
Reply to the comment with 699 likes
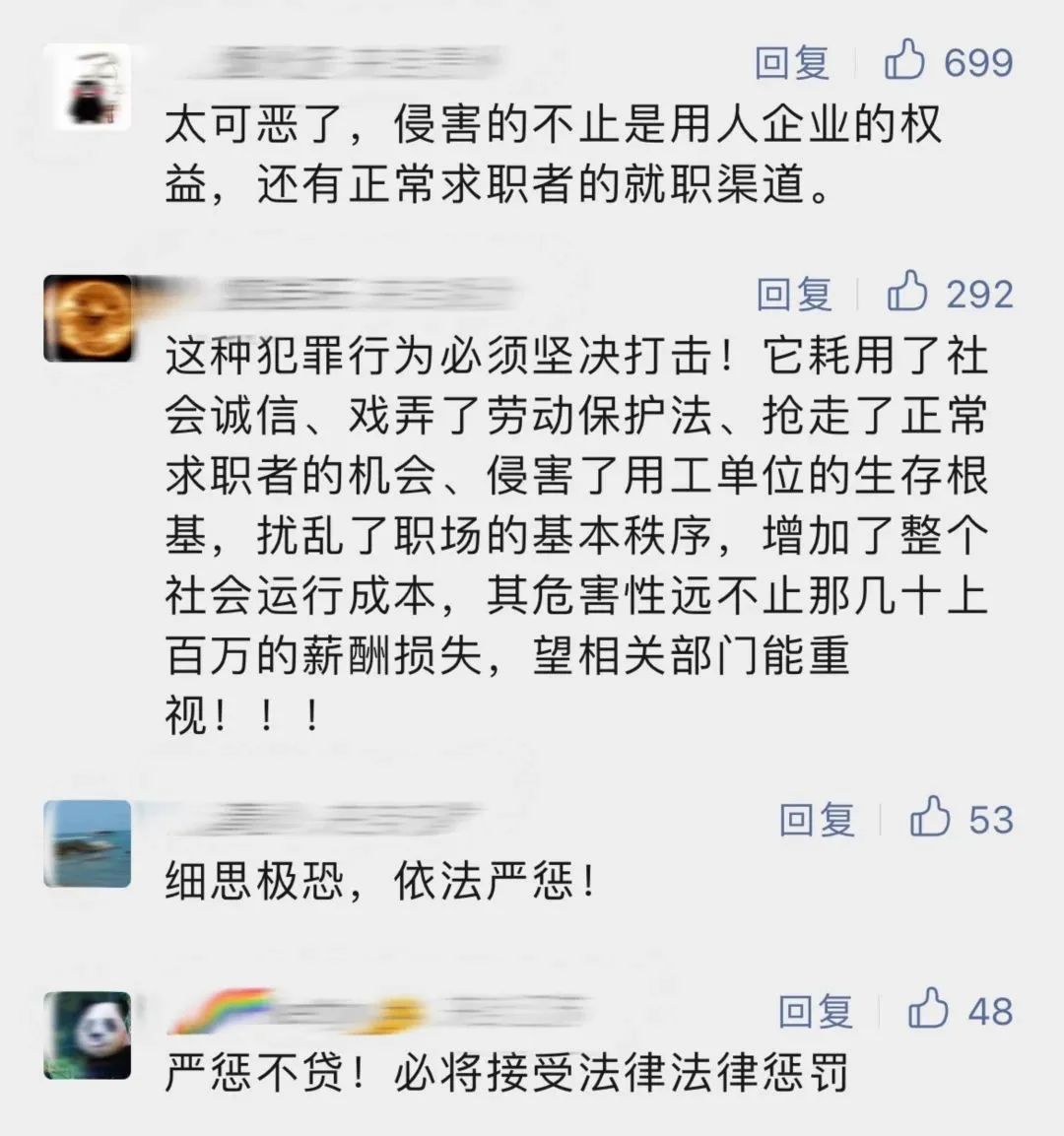click(792, 62)
